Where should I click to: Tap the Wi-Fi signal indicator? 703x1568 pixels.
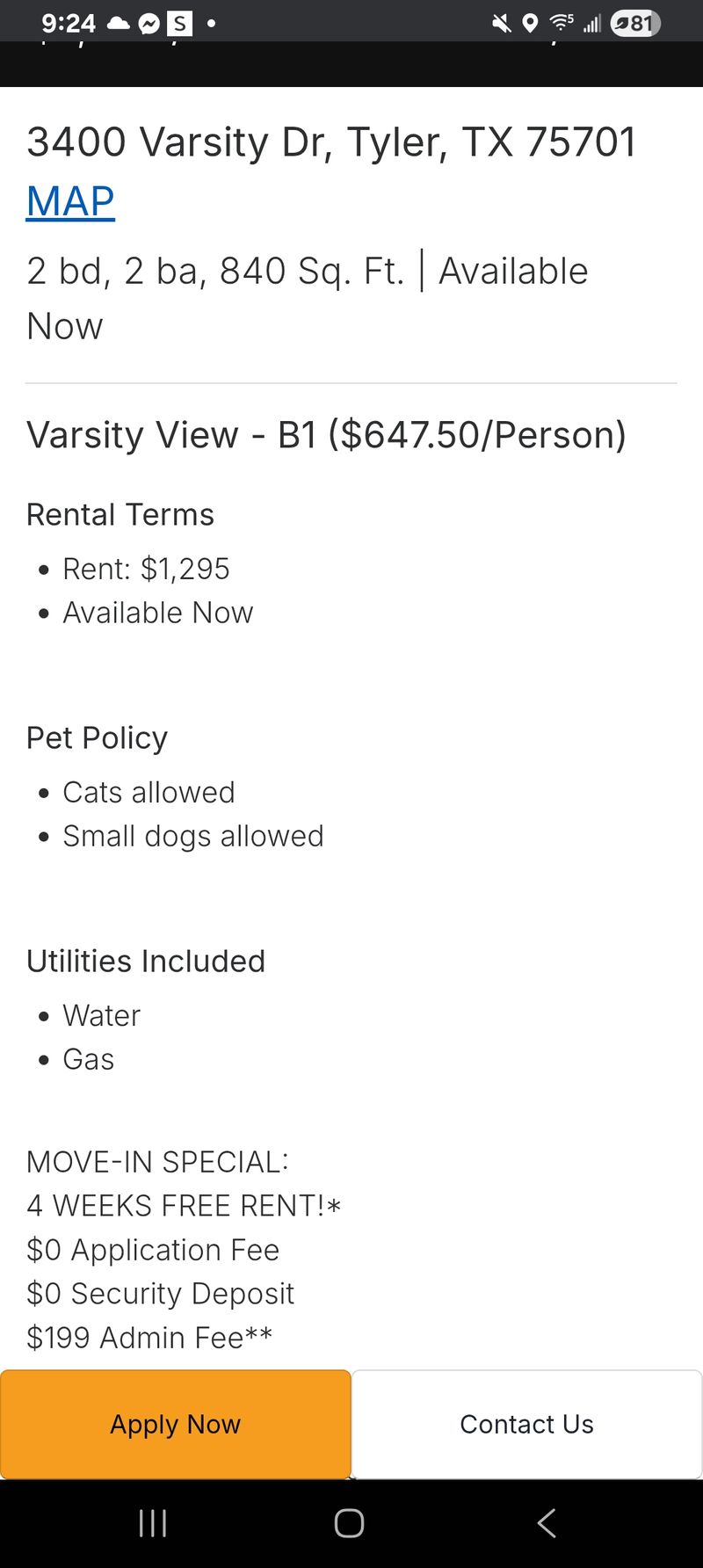pos(560,24)
